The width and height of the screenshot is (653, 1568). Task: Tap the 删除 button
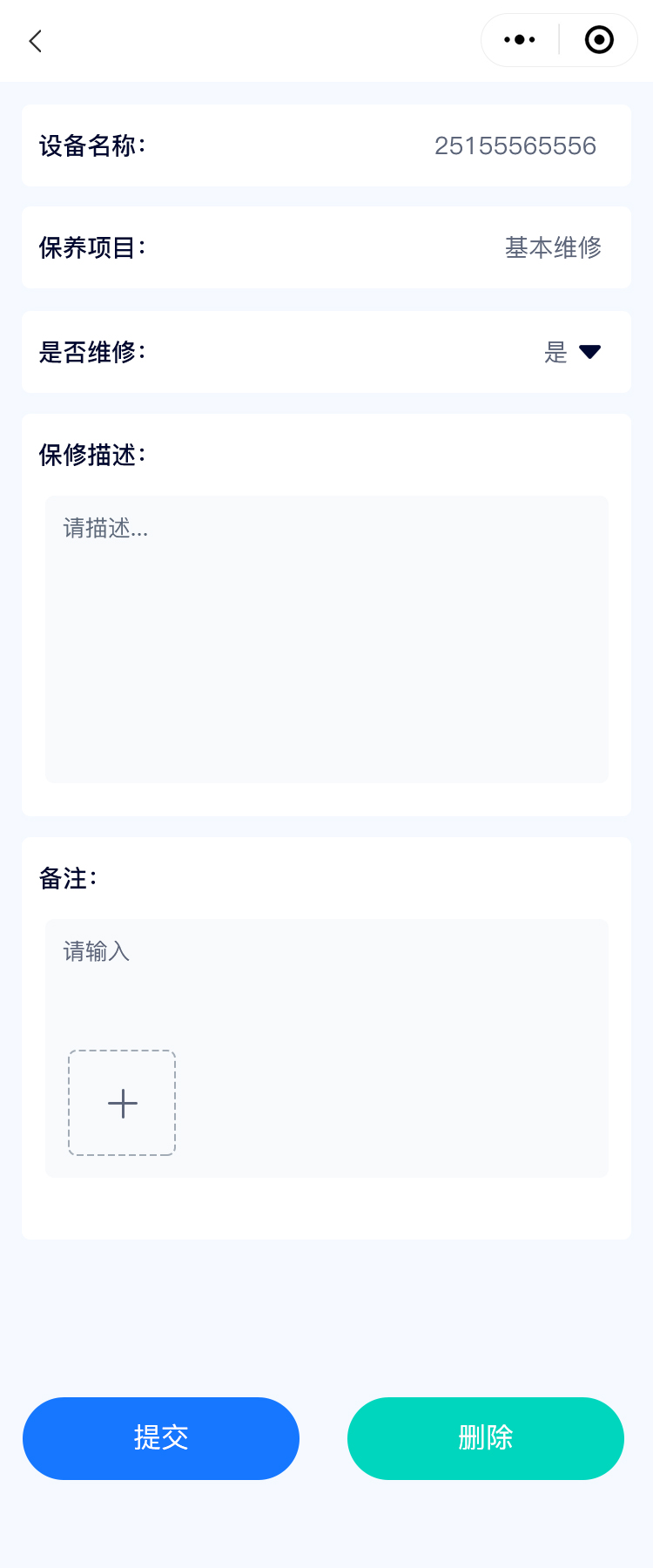[x=485, y=1438]
